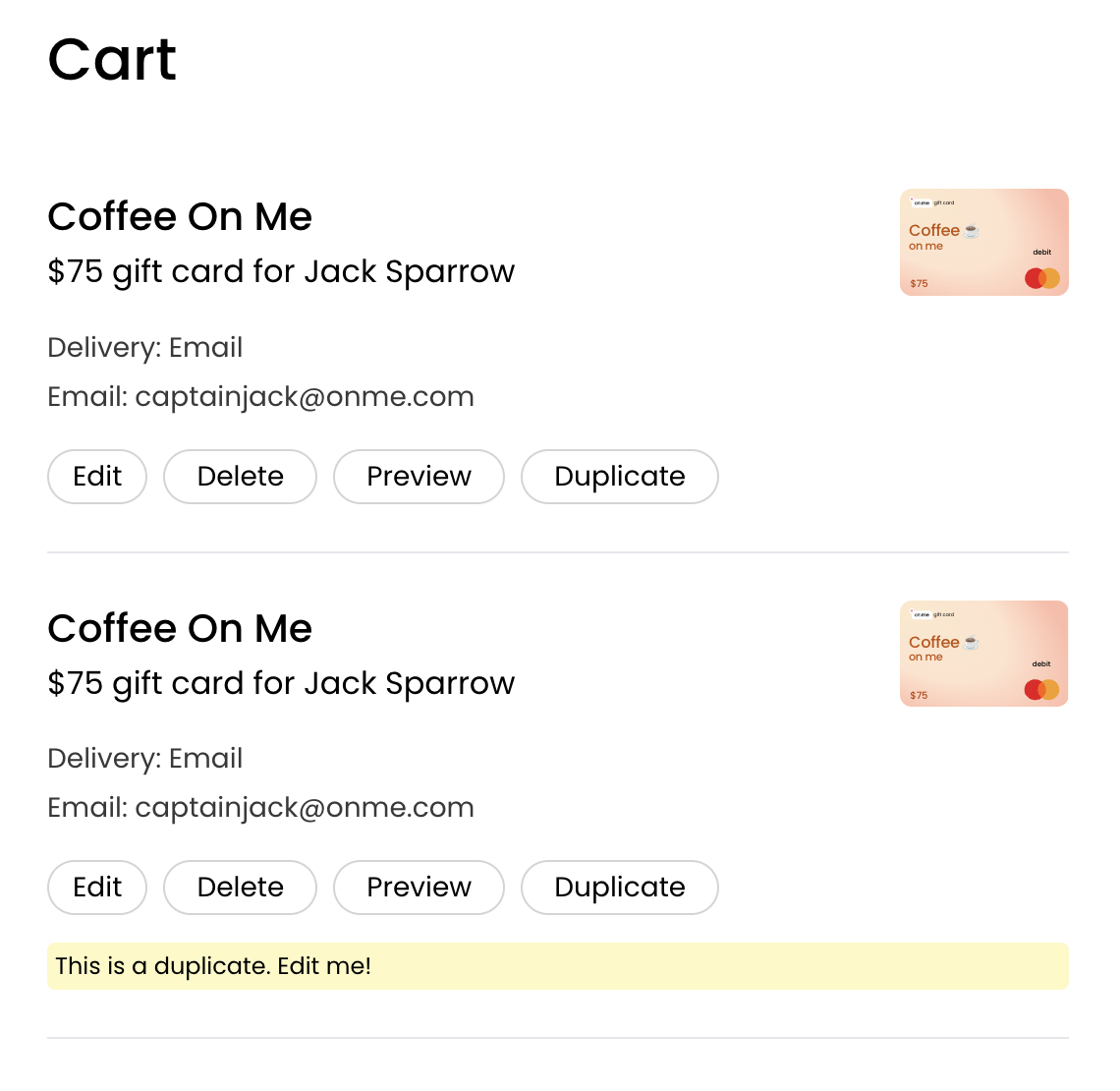Delete the gift card marked as duplicate
The height and width of the screenshot is (1091, 1120).
(x=240, y=888)
